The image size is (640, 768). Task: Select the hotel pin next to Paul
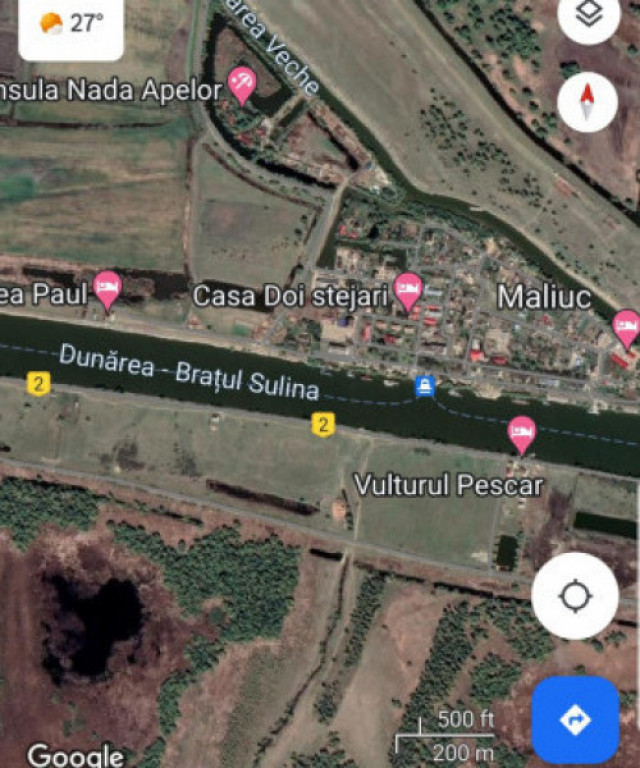(107, 289)
